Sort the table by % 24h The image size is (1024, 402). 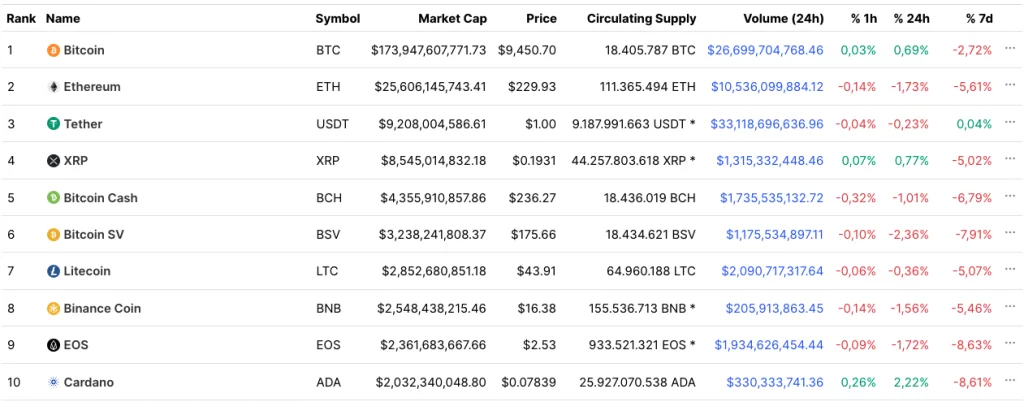click(911, 19)
